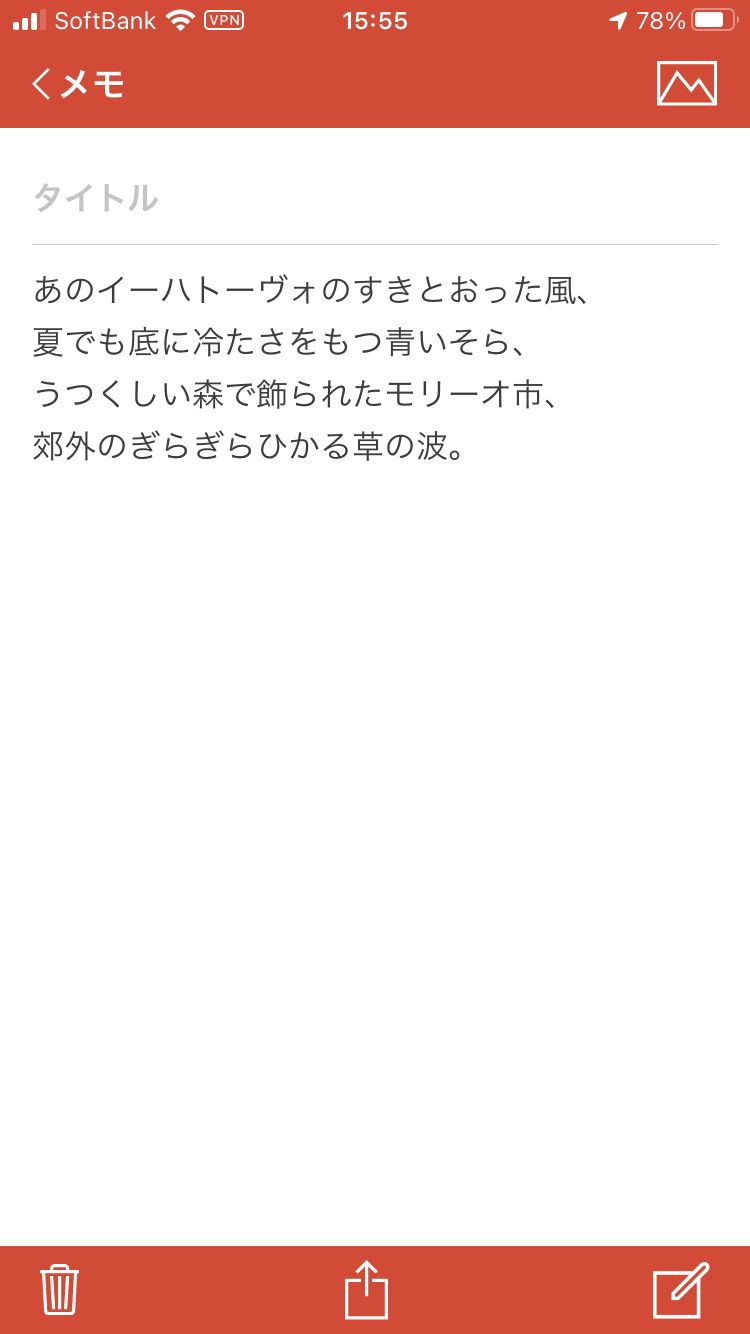Viewport: 750px width, 1334px height.
Task: Go back to the メモ list
Action: [78, 84]
